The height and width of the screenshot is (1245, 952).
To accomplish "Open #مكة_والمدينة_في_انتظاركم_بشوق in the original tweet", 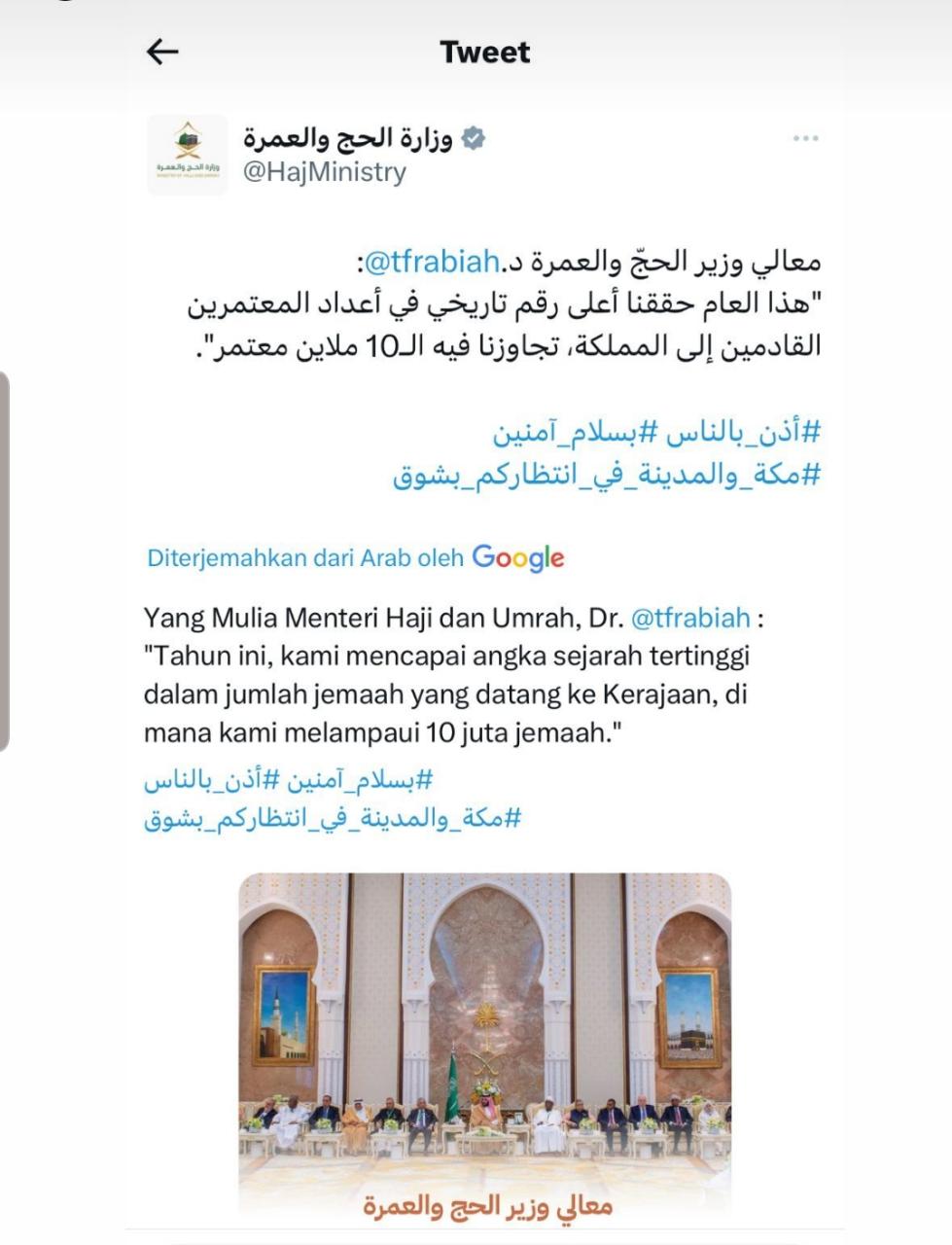I will [607, 475].
